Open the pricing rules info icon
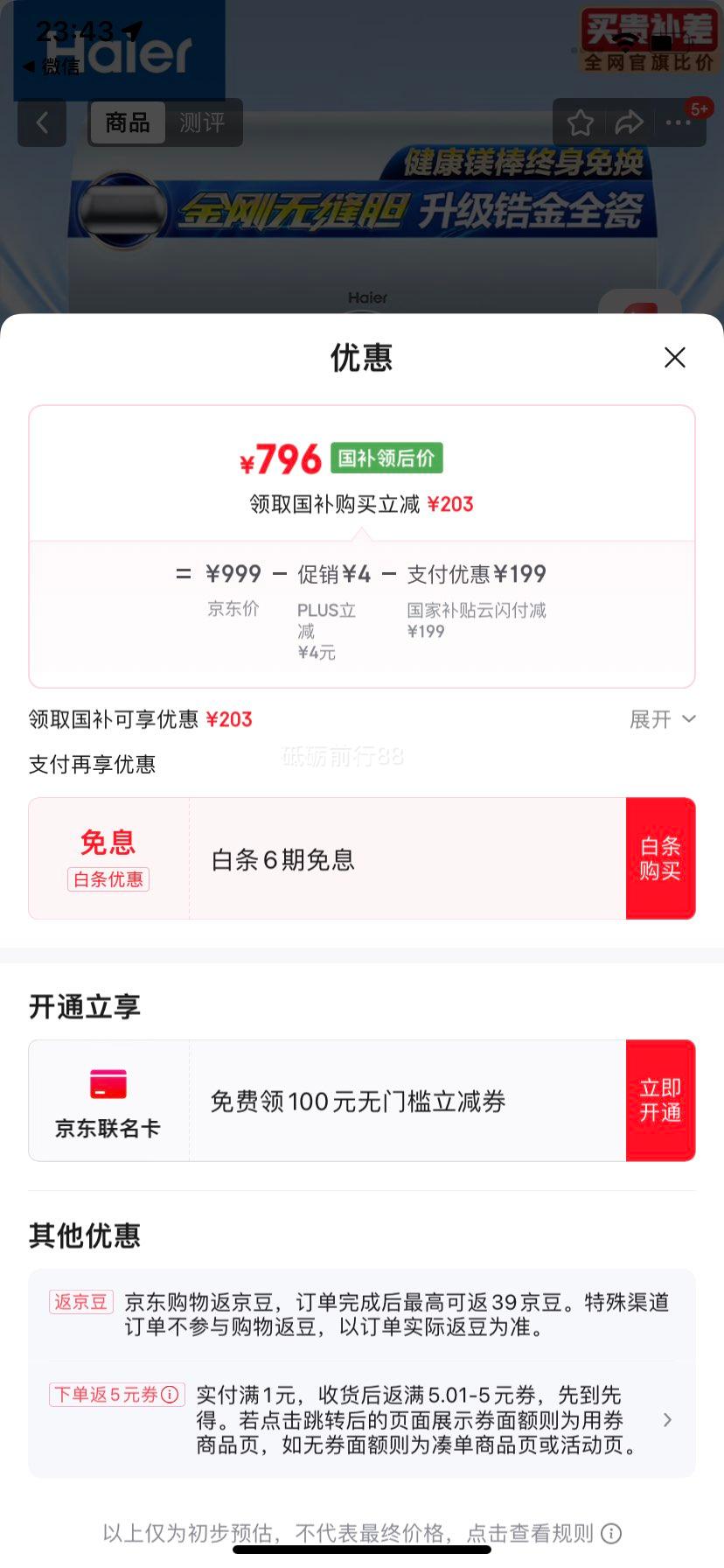Screen dimensions: 724x1568 (x=612, y=1533)
